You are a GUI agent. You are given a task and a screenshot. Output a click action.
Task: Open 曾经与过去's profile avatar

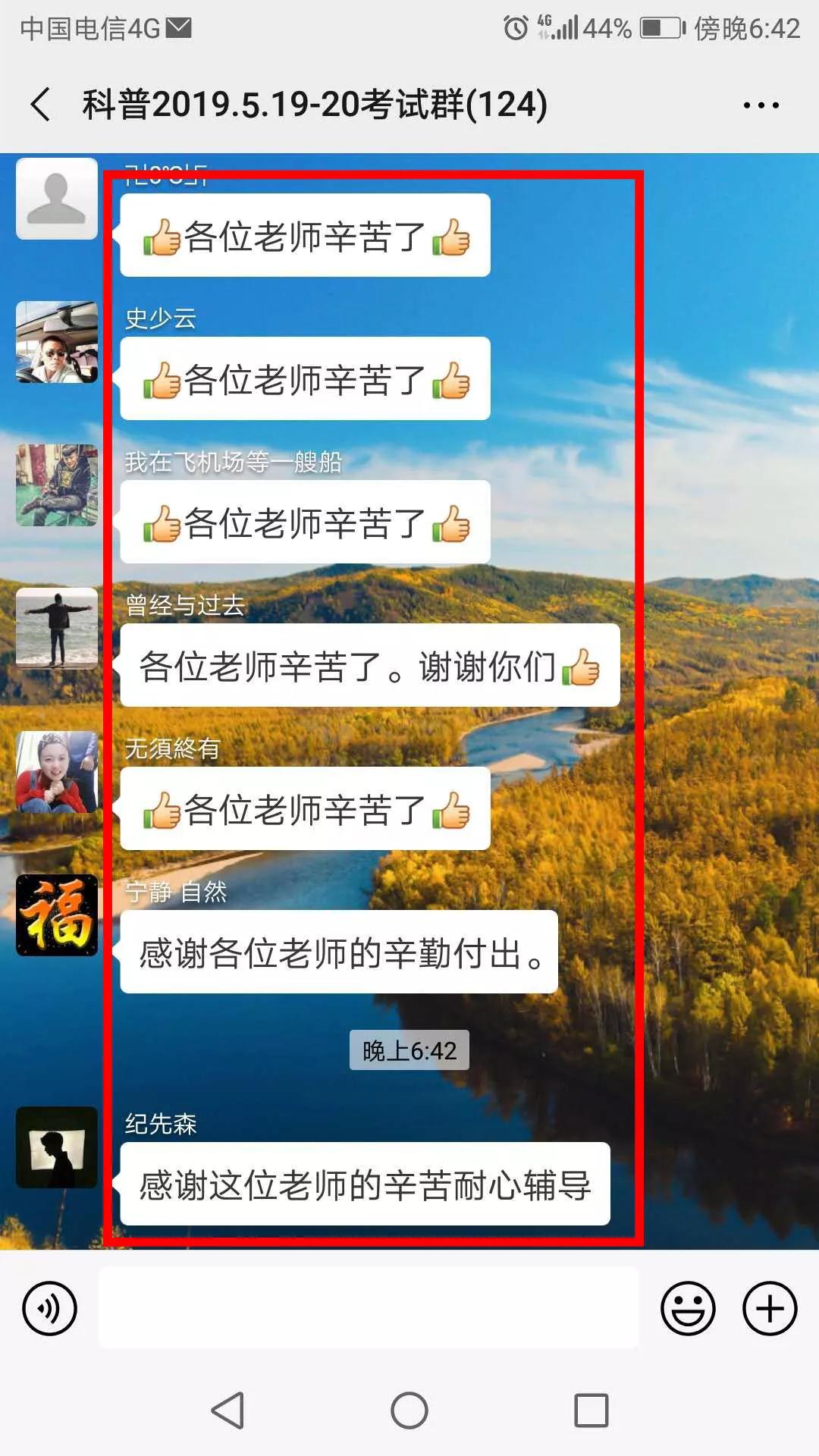57,629
